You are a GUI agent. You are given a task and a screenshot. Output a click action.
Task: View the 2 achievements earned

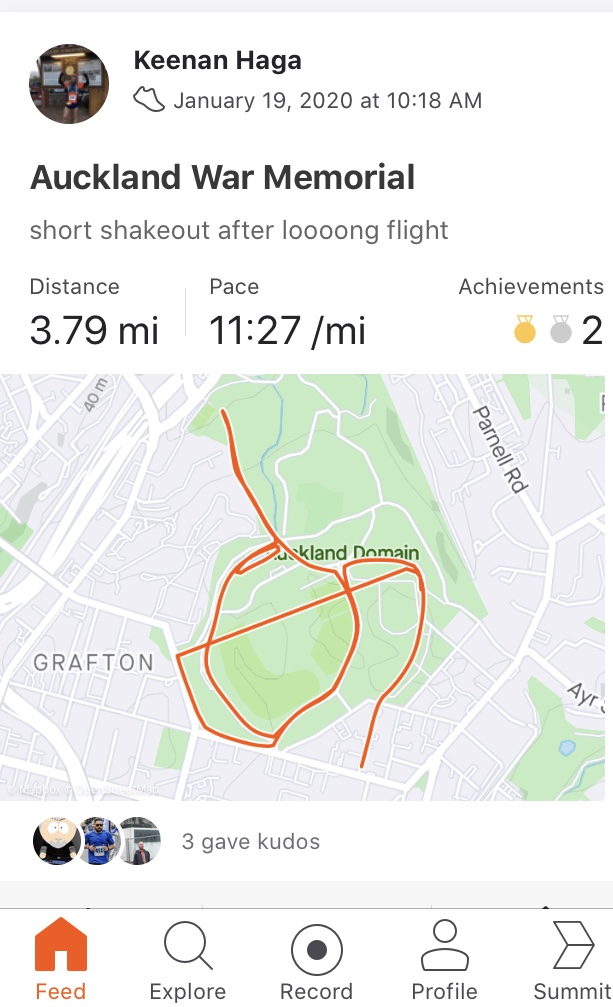point(558,330)
